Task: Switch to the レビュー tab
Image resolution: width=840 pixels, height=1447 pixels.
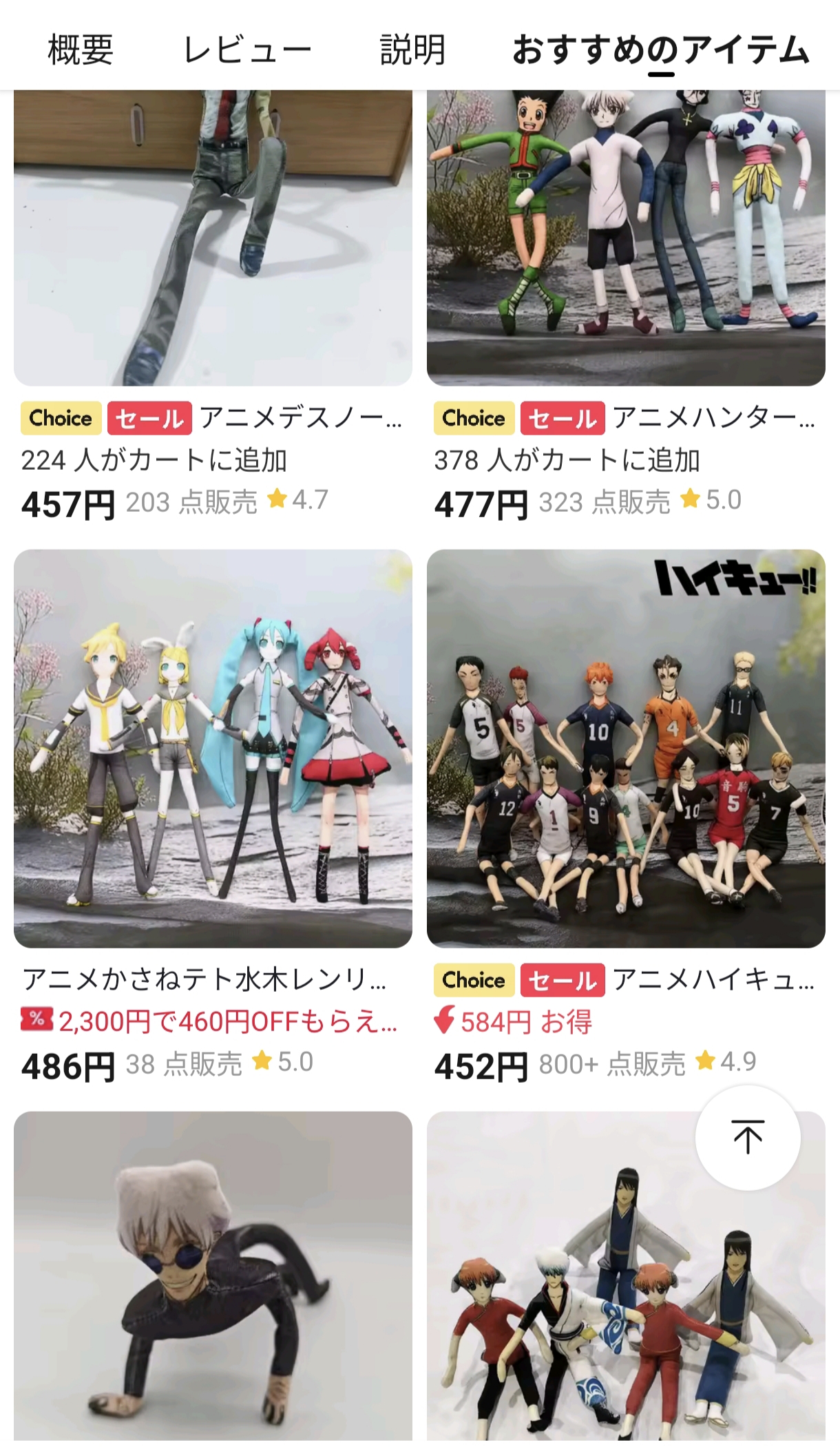Action: tap(247, 50)
